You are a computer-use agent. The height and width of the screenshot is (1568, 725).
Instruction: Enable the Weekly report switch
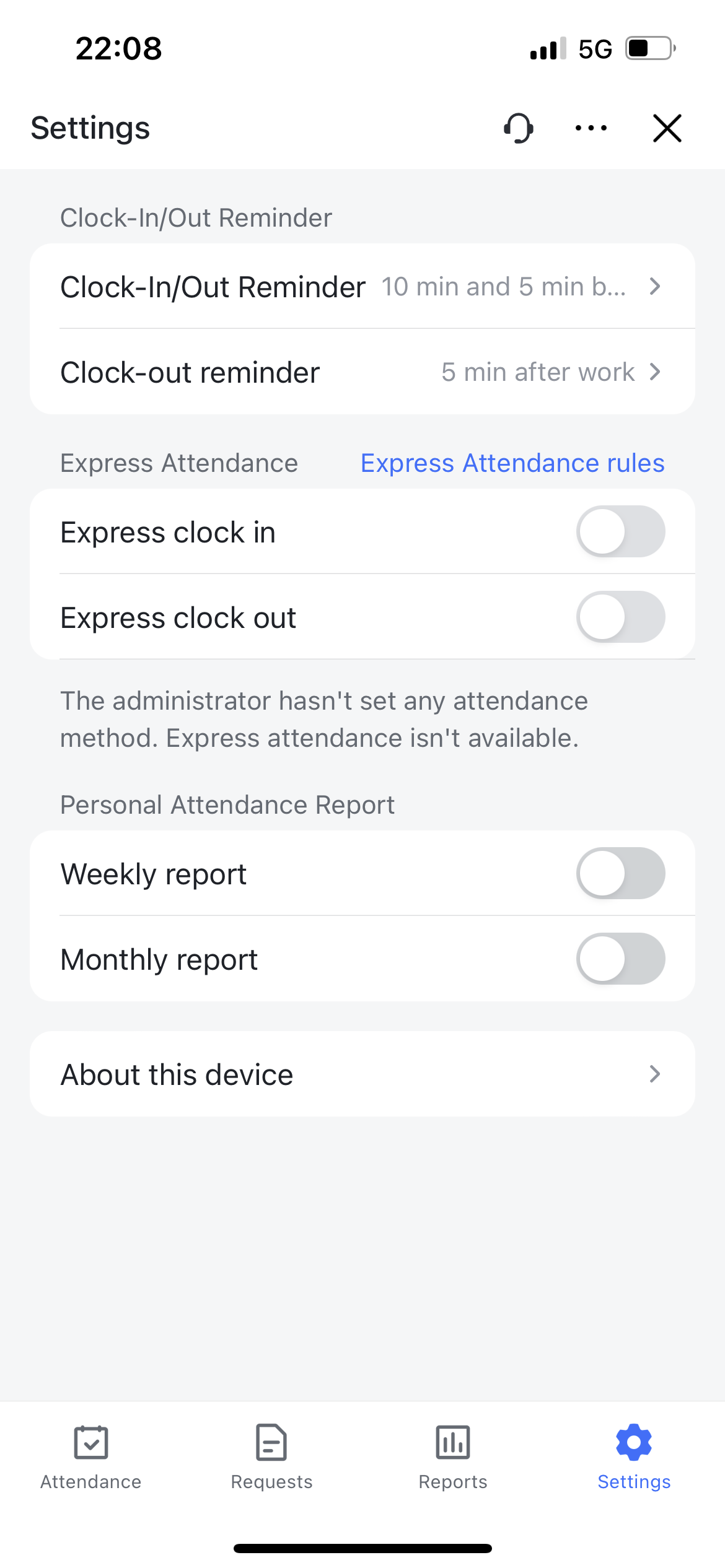click(x=620, y=873)
